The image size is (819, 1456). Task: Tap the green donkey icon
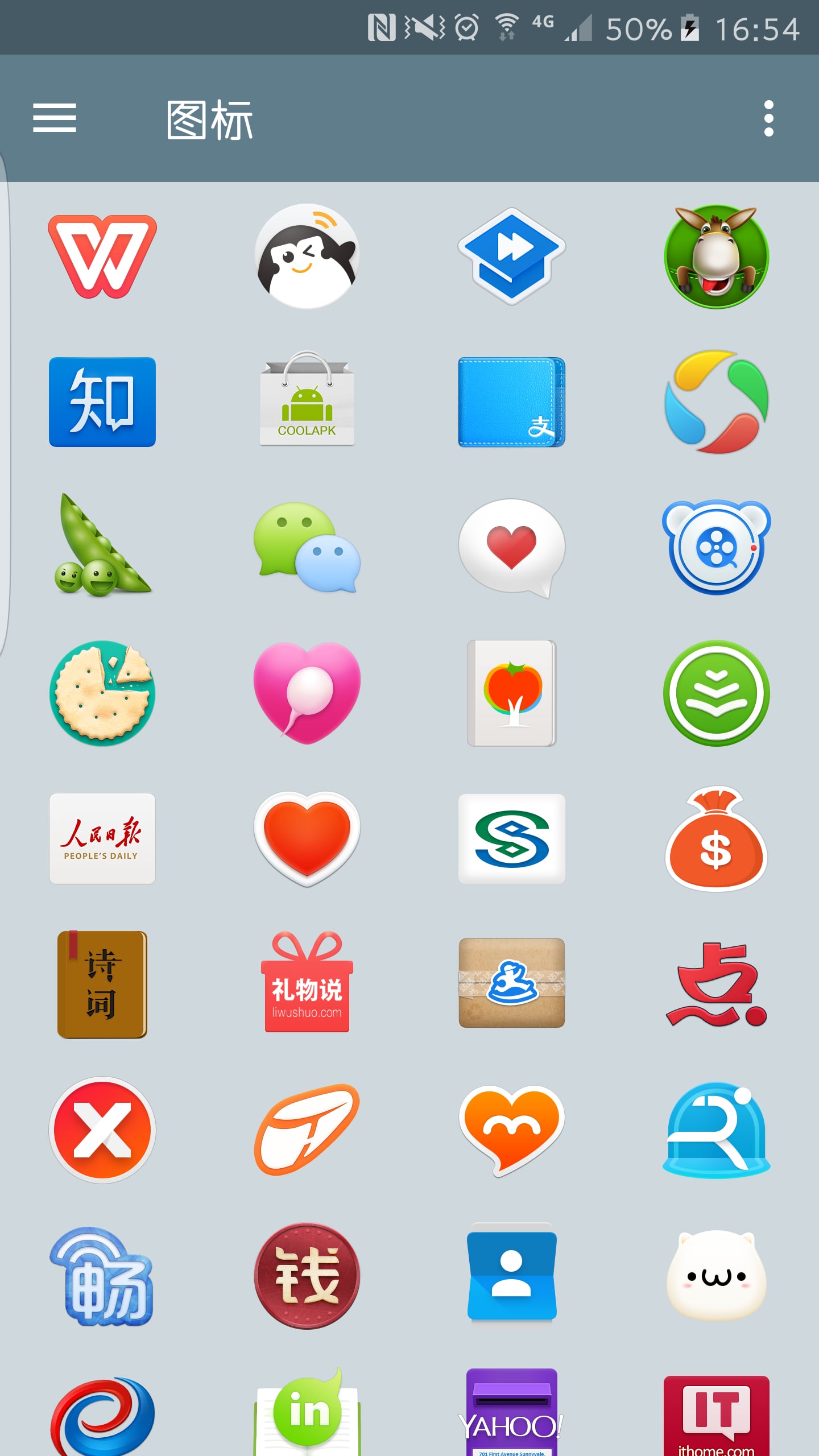[x=717, y=257]
